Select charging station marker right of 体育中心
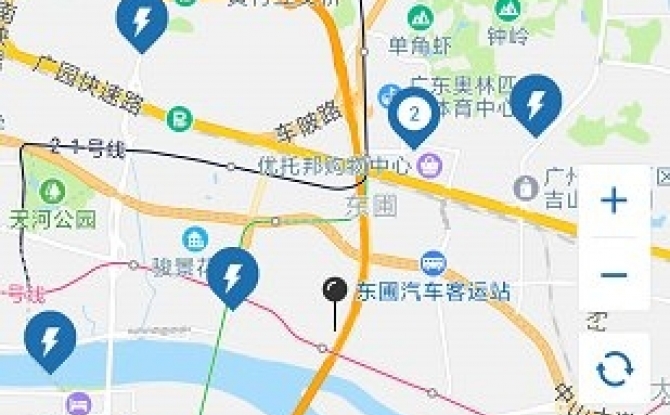Viewport: 670px width, 415px height. [x=535, y=102]
